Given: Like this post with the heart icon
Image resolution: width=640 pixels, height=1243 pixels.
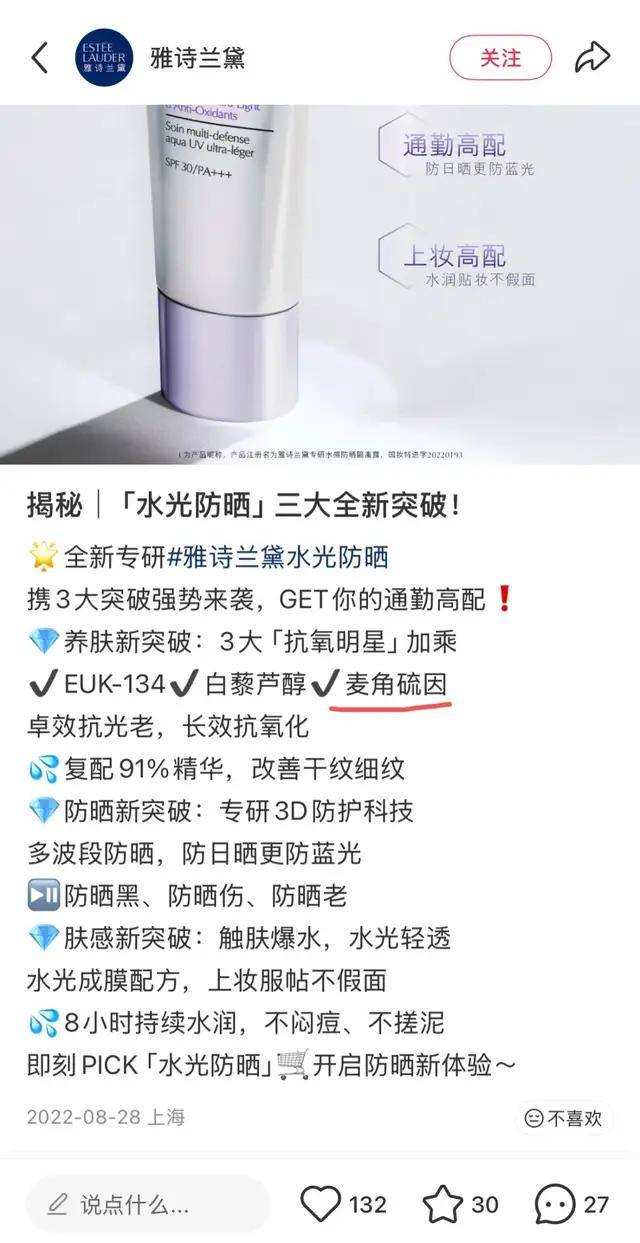Looking at the screenshot, I should 321,1204.
